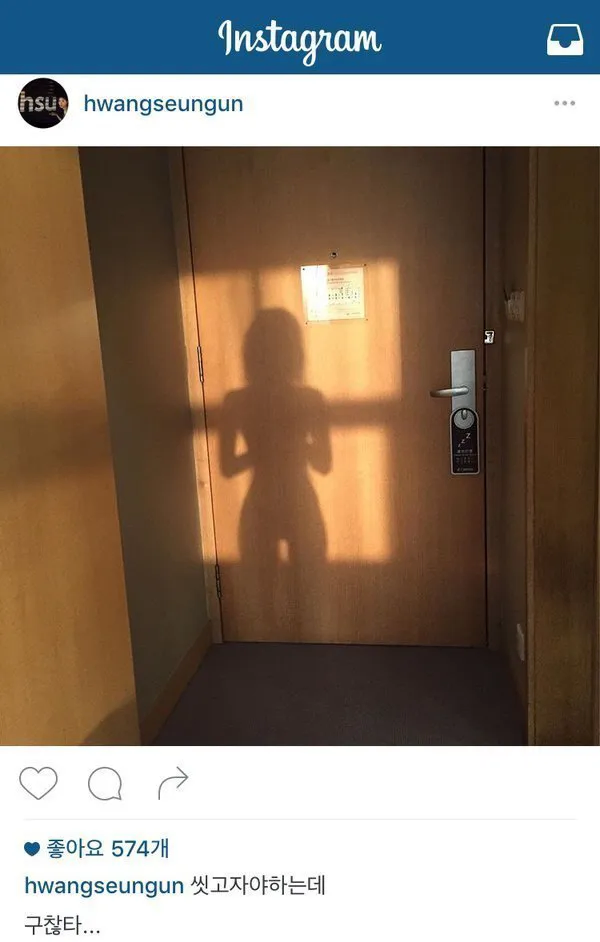View the 574 likes list
Viewport: 600px width, 942px height.
[x=108, y=849]
